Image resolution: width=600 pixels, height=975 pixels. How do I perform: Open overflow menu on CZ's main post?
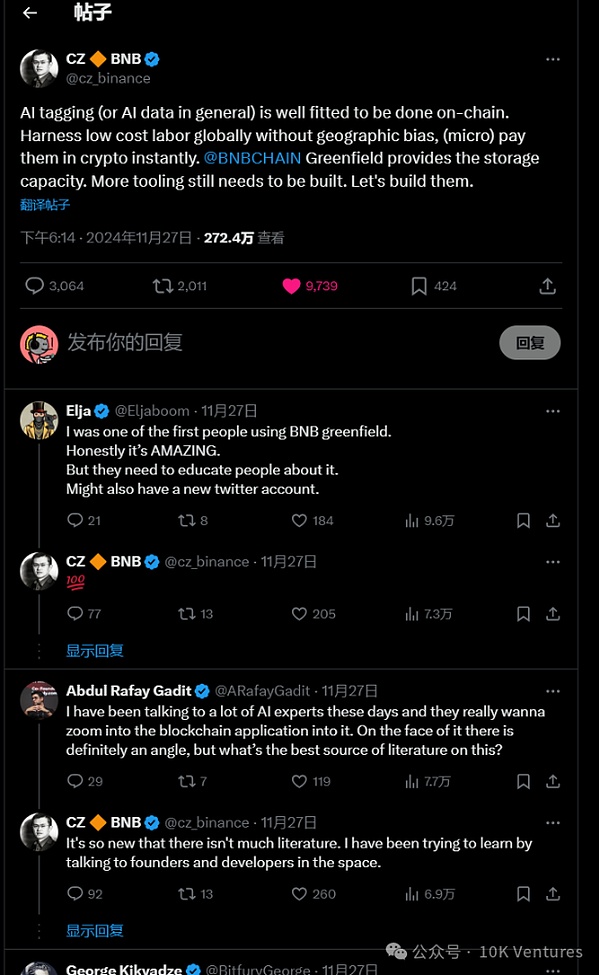(x=553, y=60)
